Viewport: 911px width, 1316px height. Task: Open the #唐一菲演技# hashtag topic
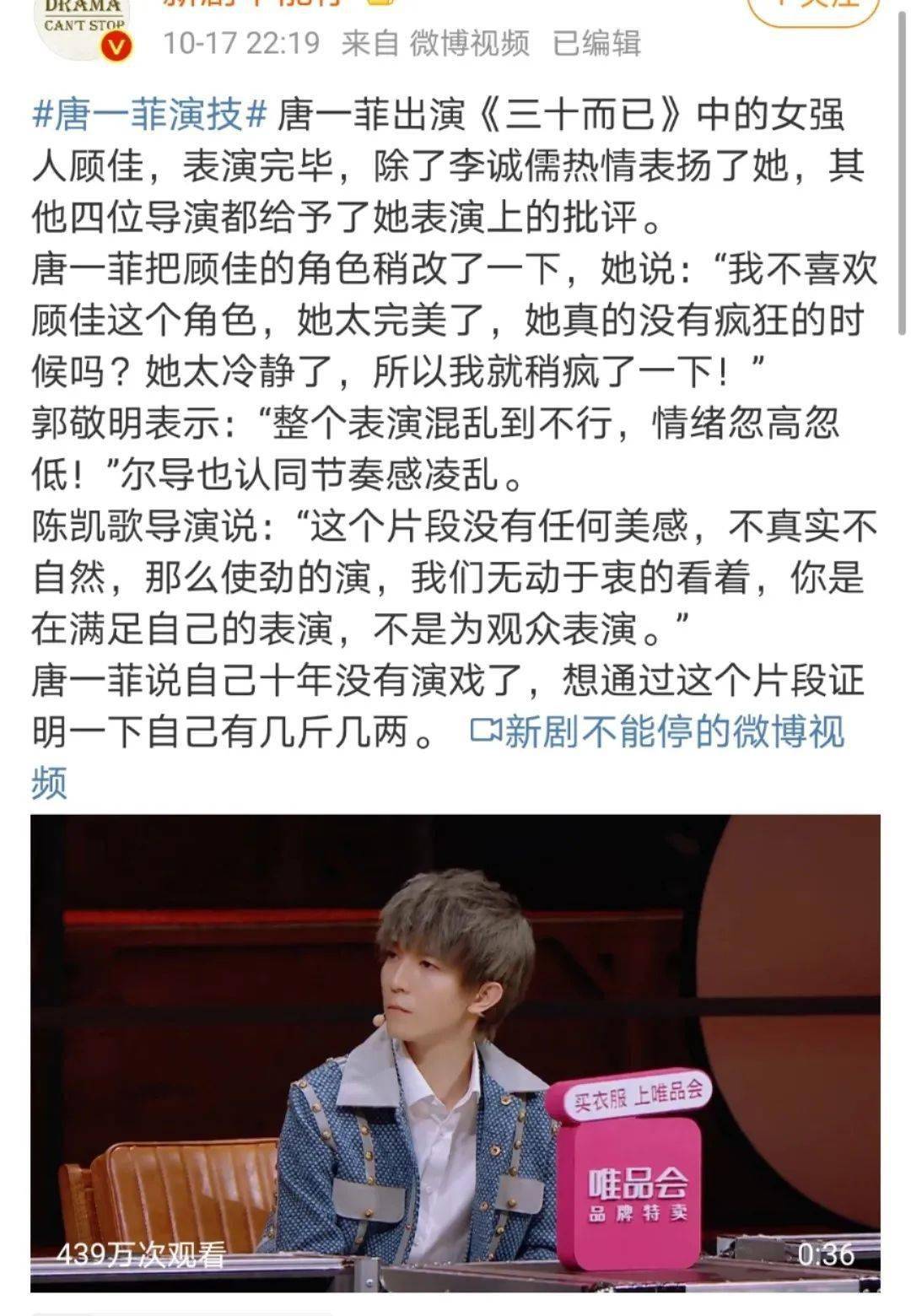(149, 114)
